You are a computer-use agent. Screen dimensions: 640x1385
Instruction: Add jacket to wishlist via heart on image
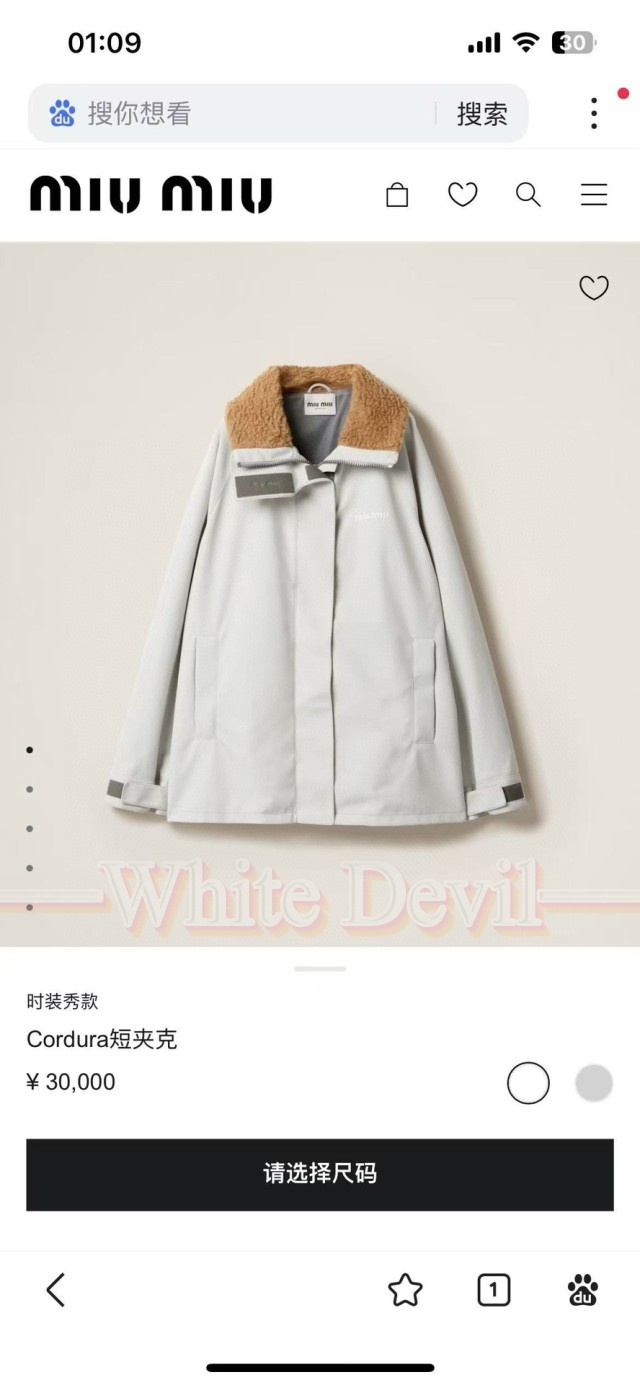pyautogui.click(x=594, y=289)
